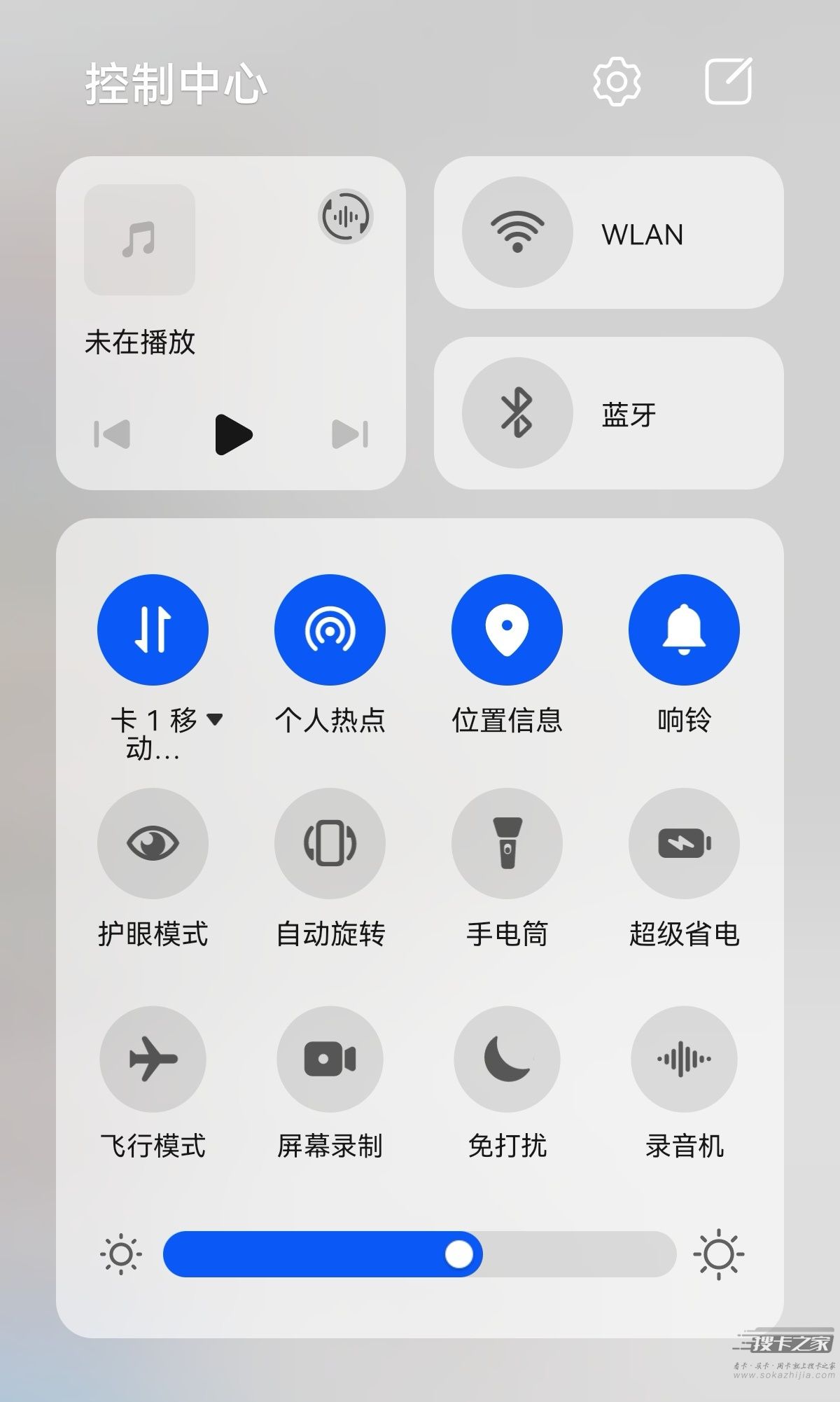840x1402 pixels.
Task: Disable personal hotspot (个人热点)
Action: 330,629
